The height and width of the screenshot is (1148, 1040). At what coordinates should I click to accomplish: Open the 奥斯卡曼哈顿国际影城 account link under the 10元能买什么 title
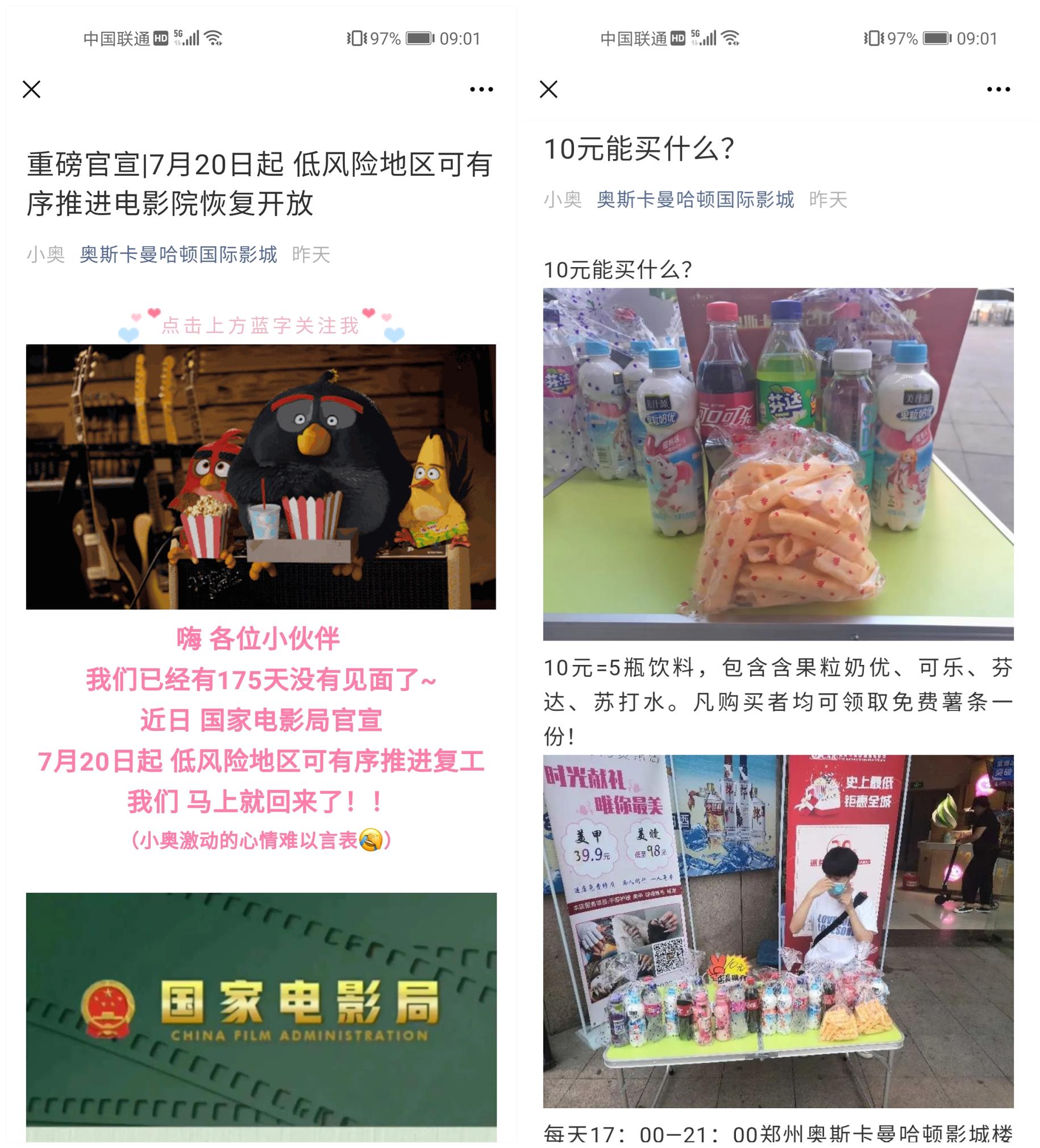coord(695,200)
